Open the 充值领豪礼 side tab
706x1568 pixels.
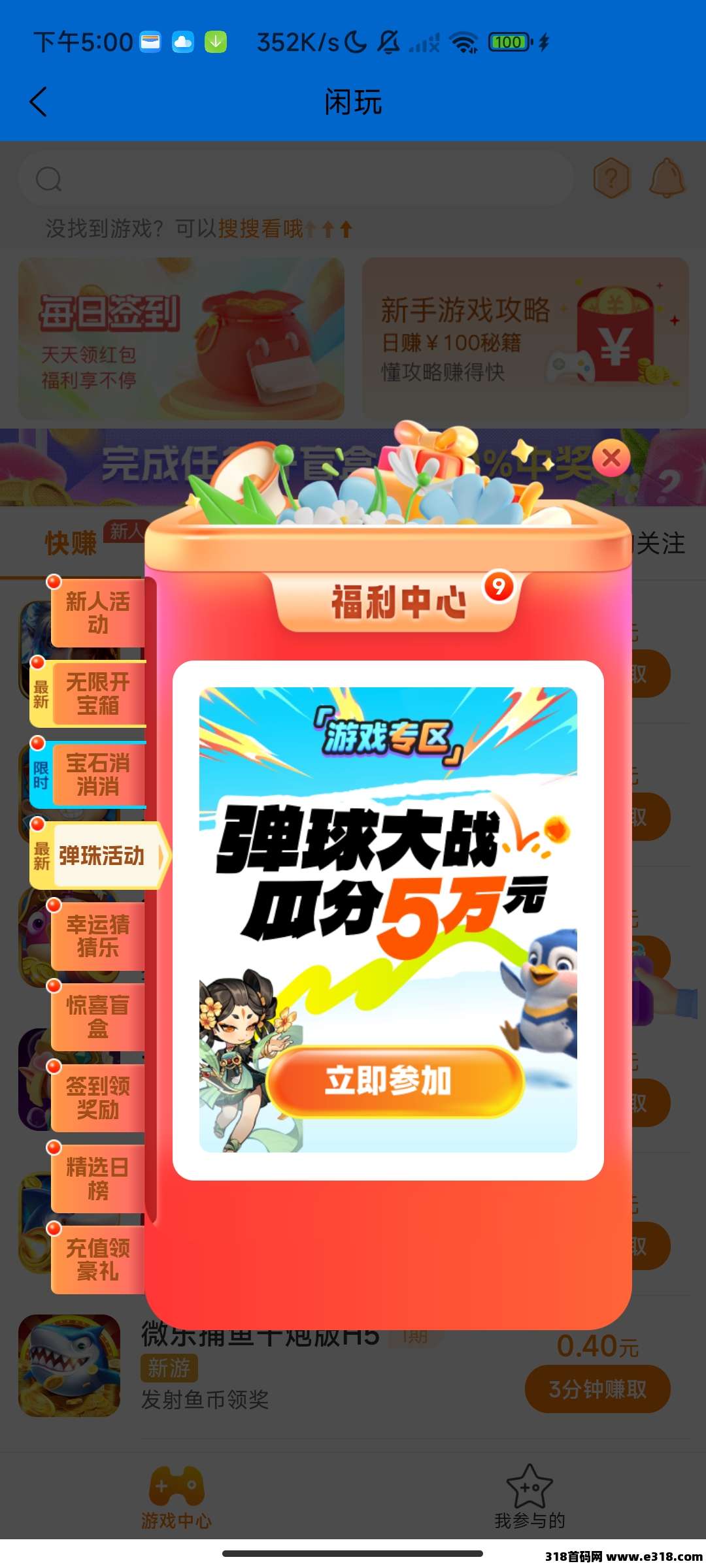[x=98, y=1260]
